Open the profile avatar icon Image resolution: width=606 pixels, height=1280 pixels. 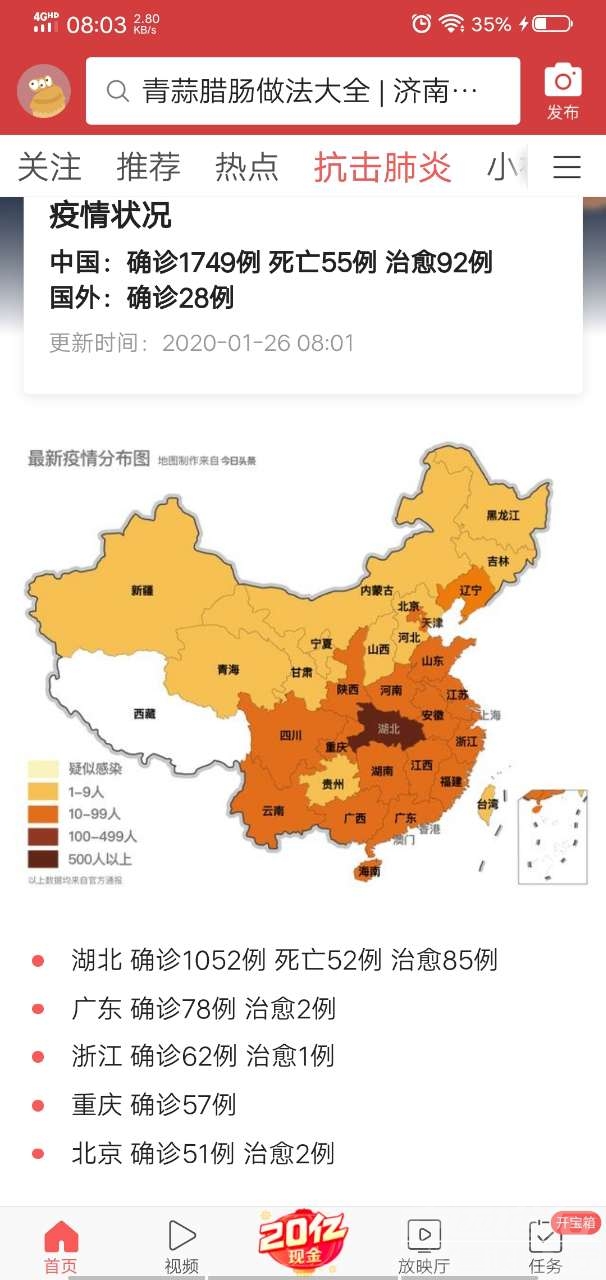point(44,91)
